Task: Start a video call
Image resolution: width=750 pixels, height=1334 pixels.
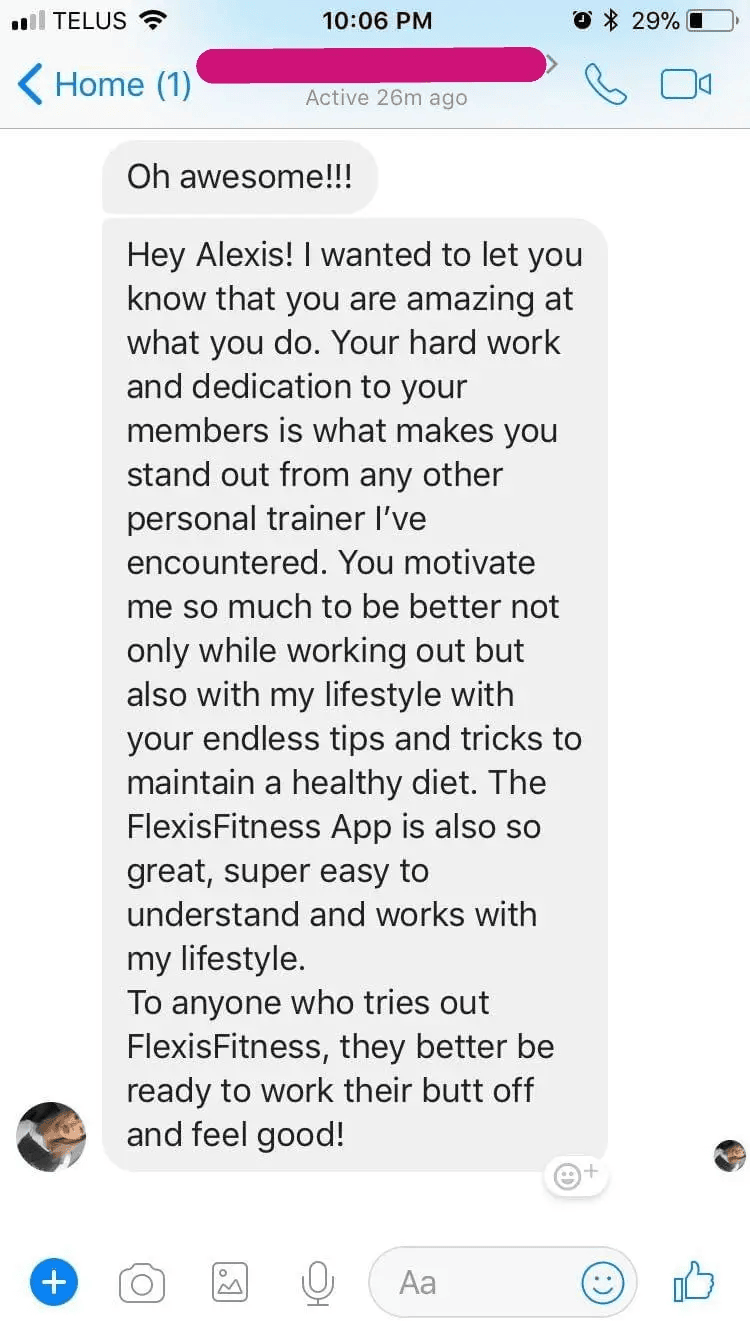Action: click(686, 85)
